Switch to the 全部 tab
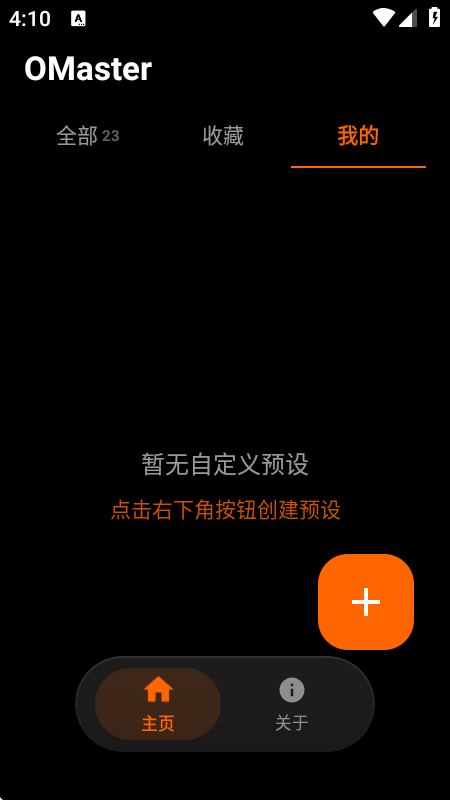The height and width of the screenshot is (800, 450). pos(88,136)
